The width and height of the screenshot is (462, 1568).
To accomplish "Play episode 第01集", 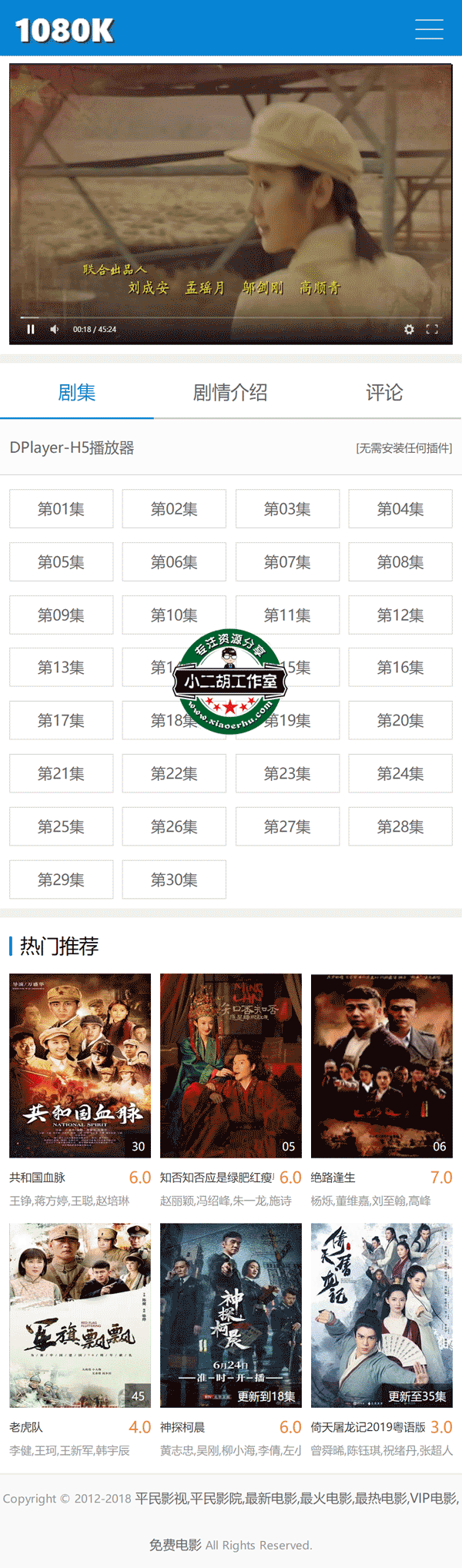I will coord(62,509).
